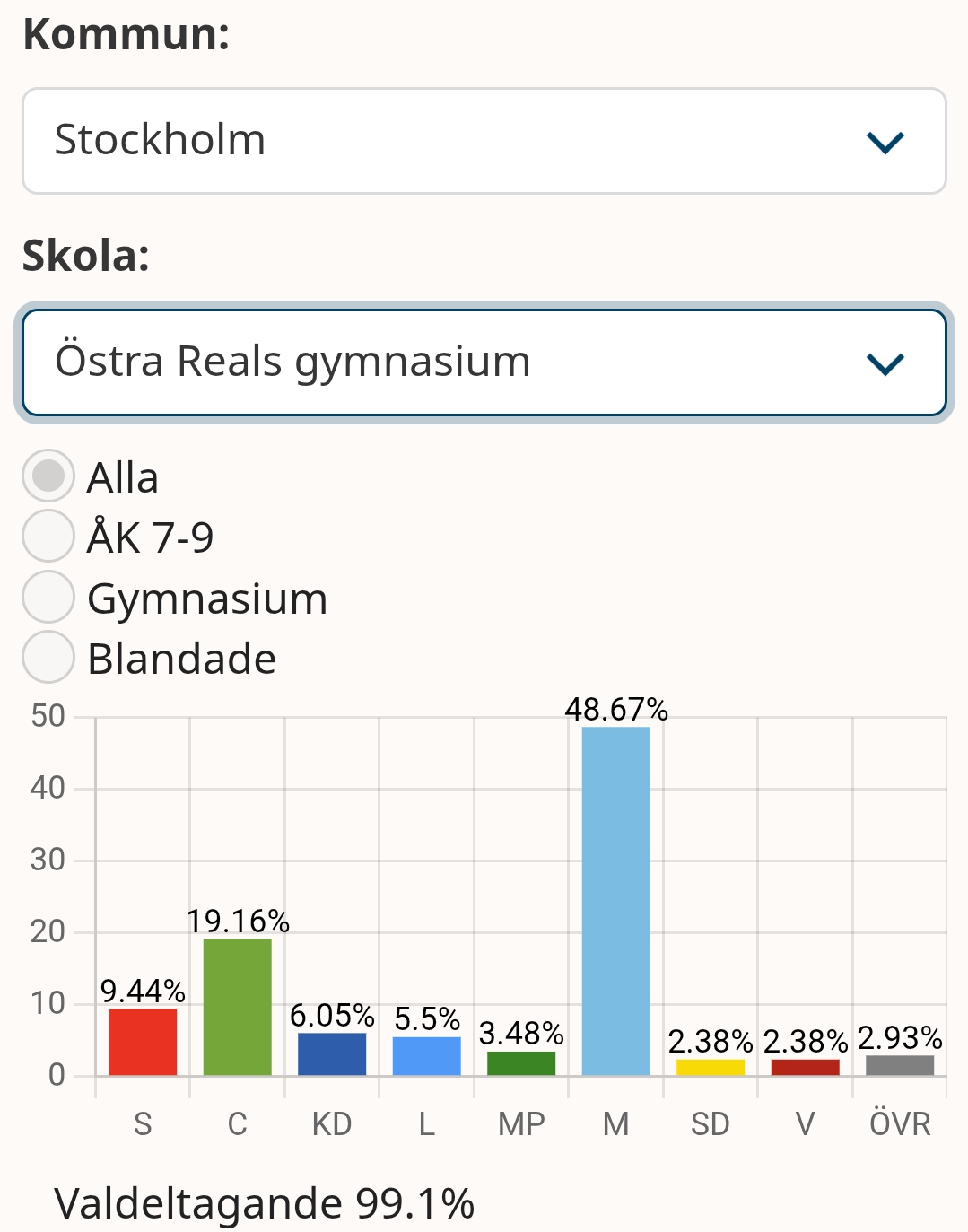Choose the ÅK 7-9 option
Screen dimensions: 968x1232
(48, 536)
